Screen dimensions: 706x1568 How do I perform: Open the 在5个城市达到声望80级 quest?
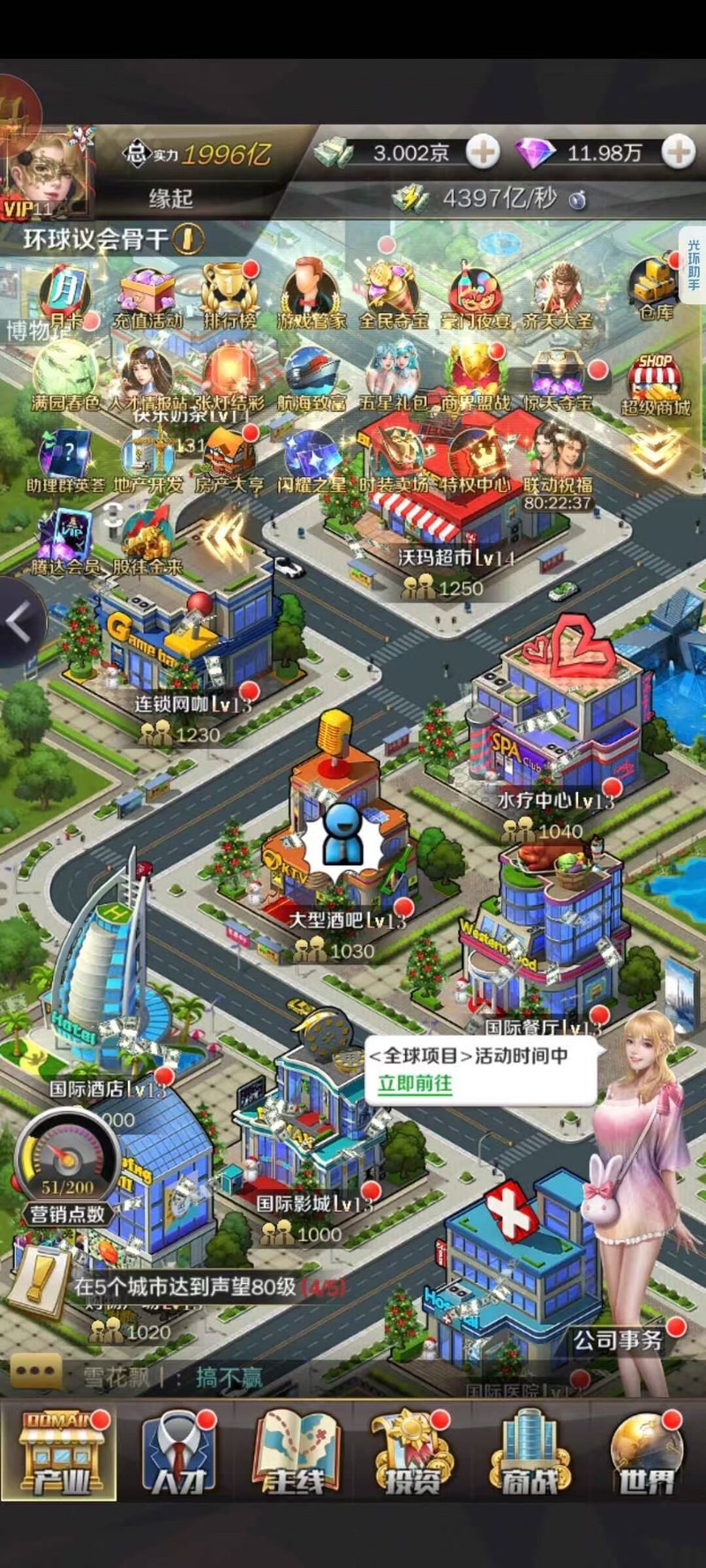(x=185, y=1287)
